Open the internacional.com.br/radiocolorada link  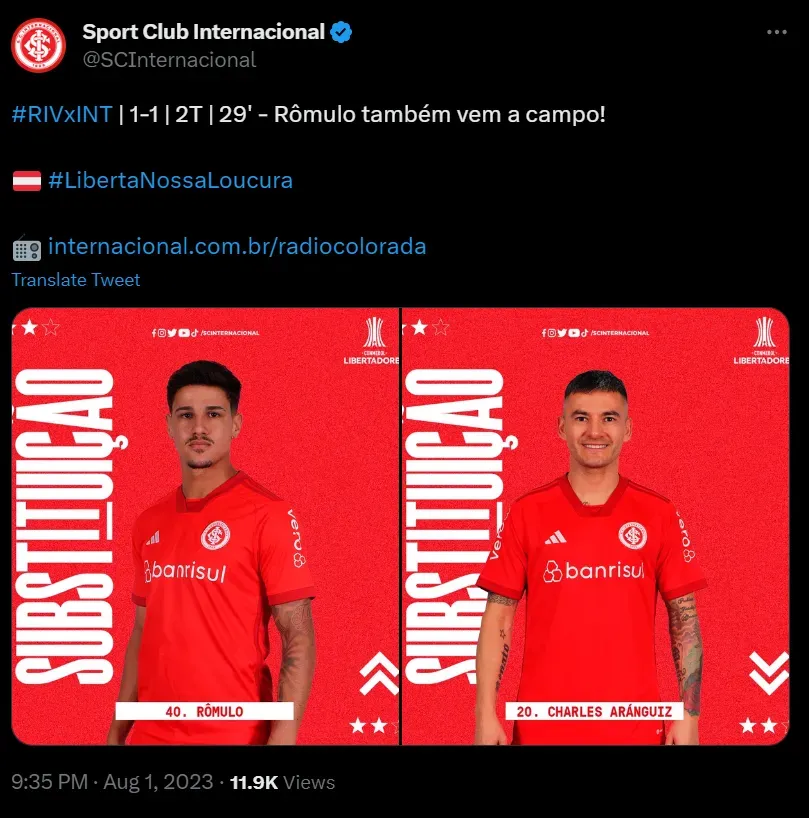237,246
